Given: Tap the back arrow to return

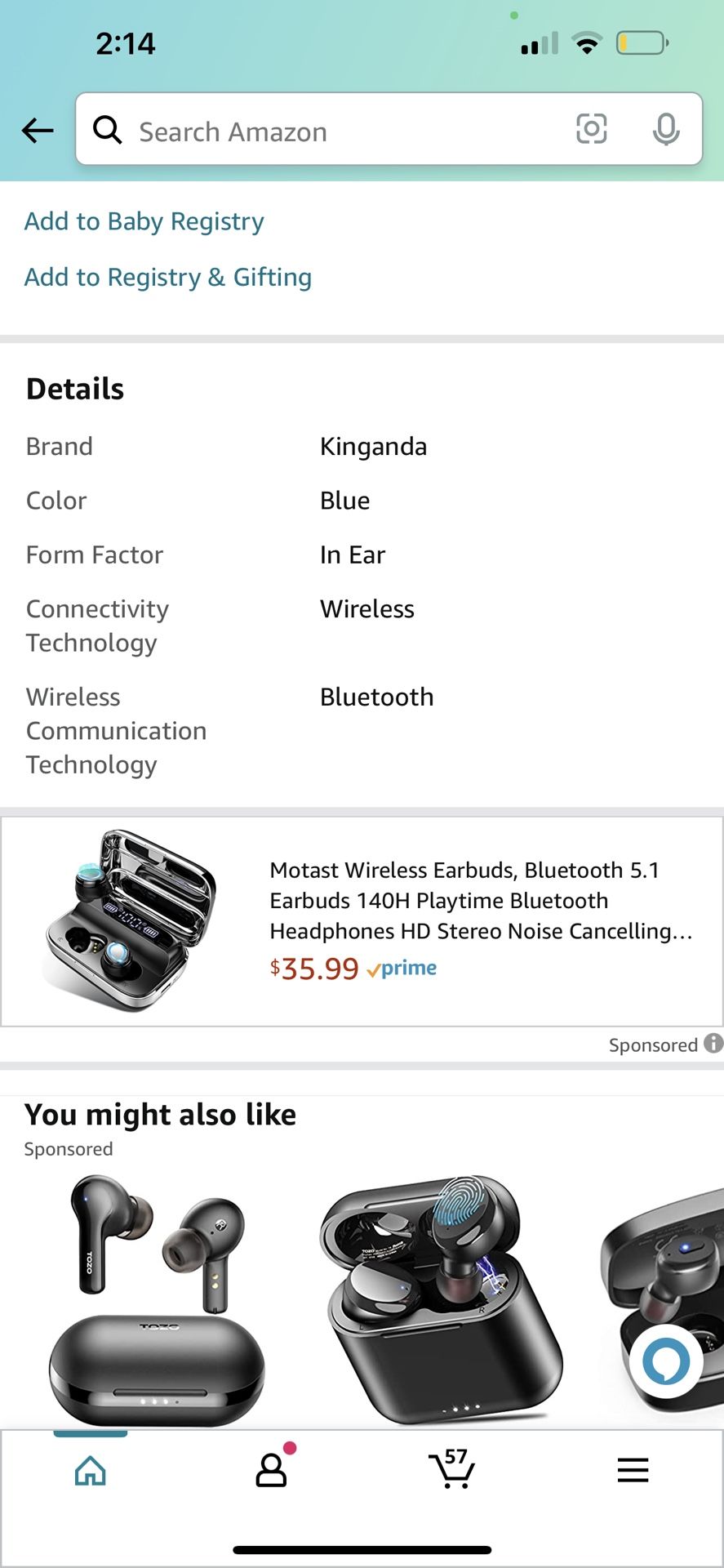Looking at the screenshot, I should pyautogui.click(x=37, y=131).
